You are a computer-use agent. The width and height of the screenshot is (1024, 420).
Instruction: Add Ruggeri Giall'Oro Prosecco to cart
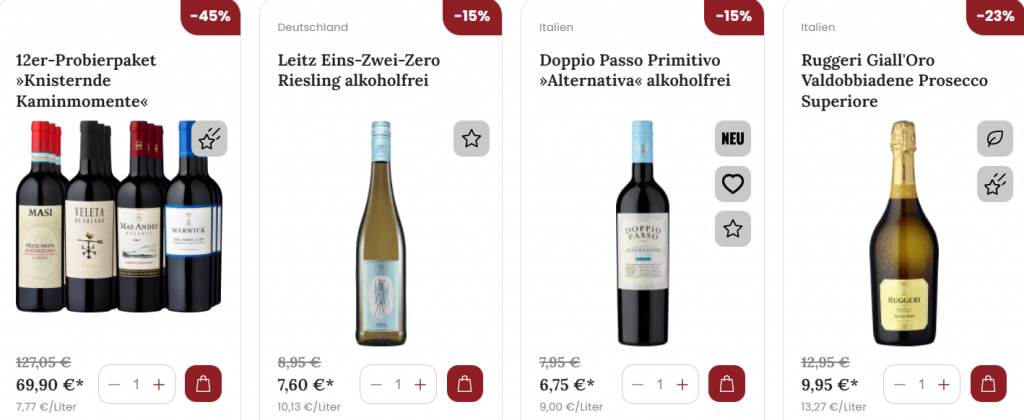point(989,384)
